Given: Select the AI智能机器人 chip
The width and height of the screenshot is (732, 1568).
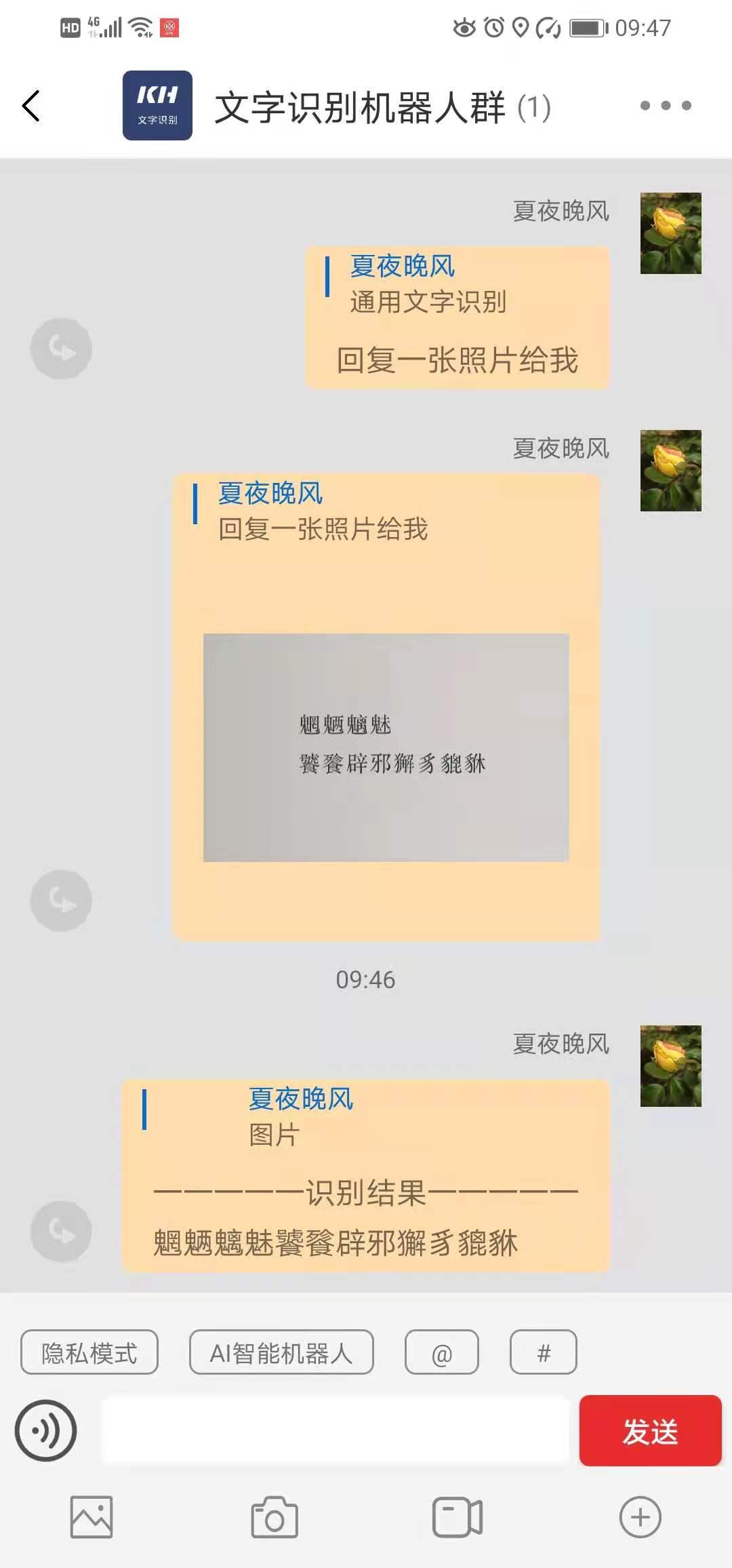Looking at the screenshot, I should coord(281,1352).
